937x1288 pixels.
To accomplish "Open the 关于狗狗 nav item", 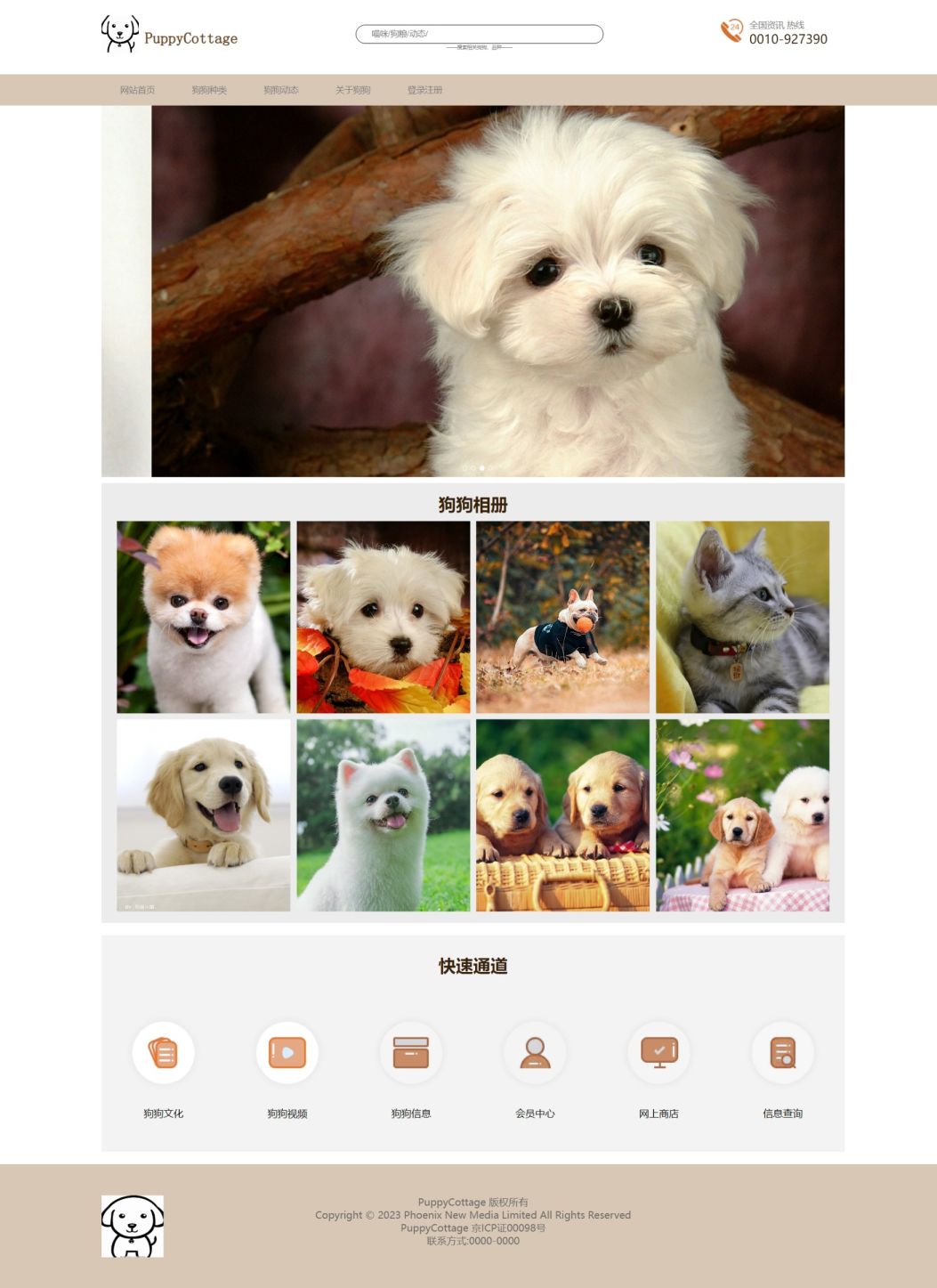I will coord(353,90).
